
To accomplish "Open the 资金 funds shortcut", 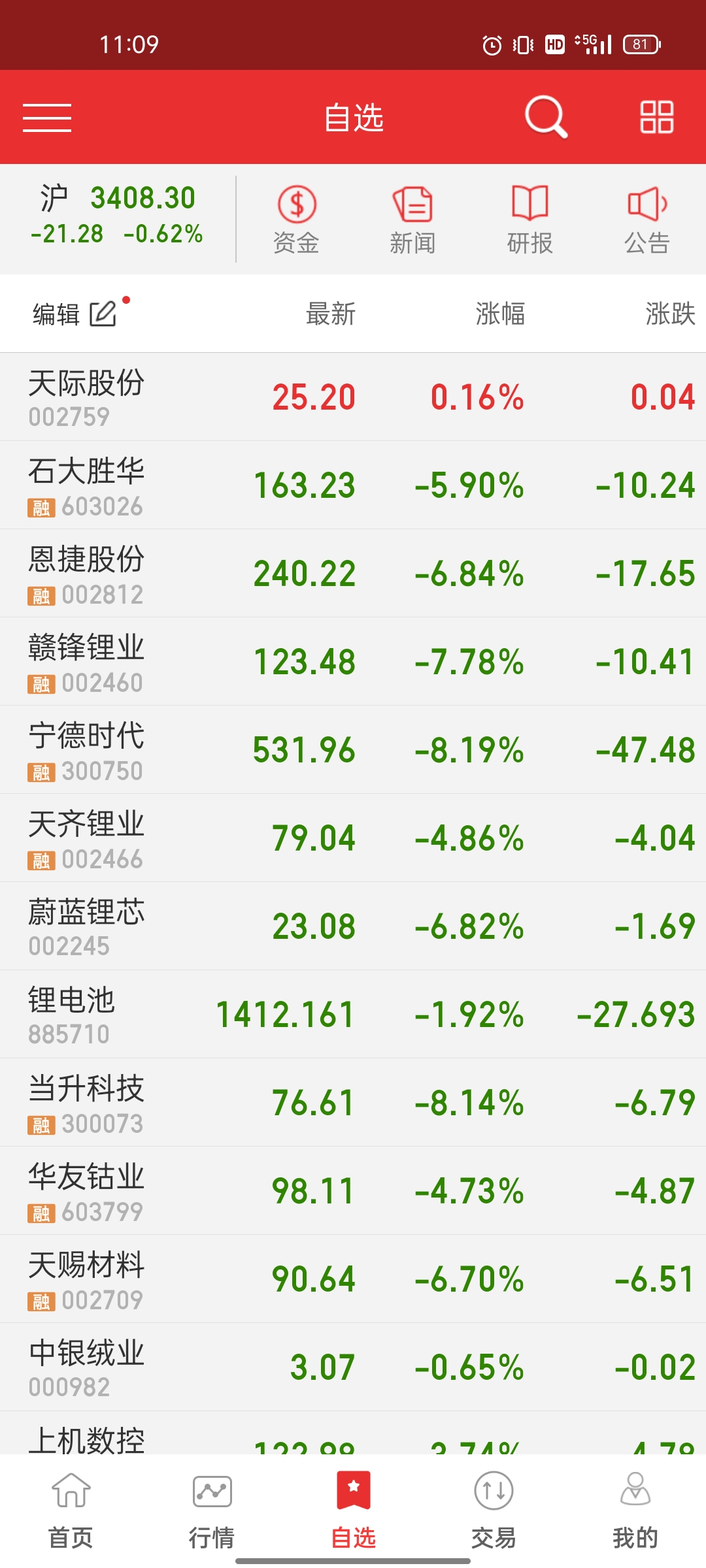I will [296, 220].
